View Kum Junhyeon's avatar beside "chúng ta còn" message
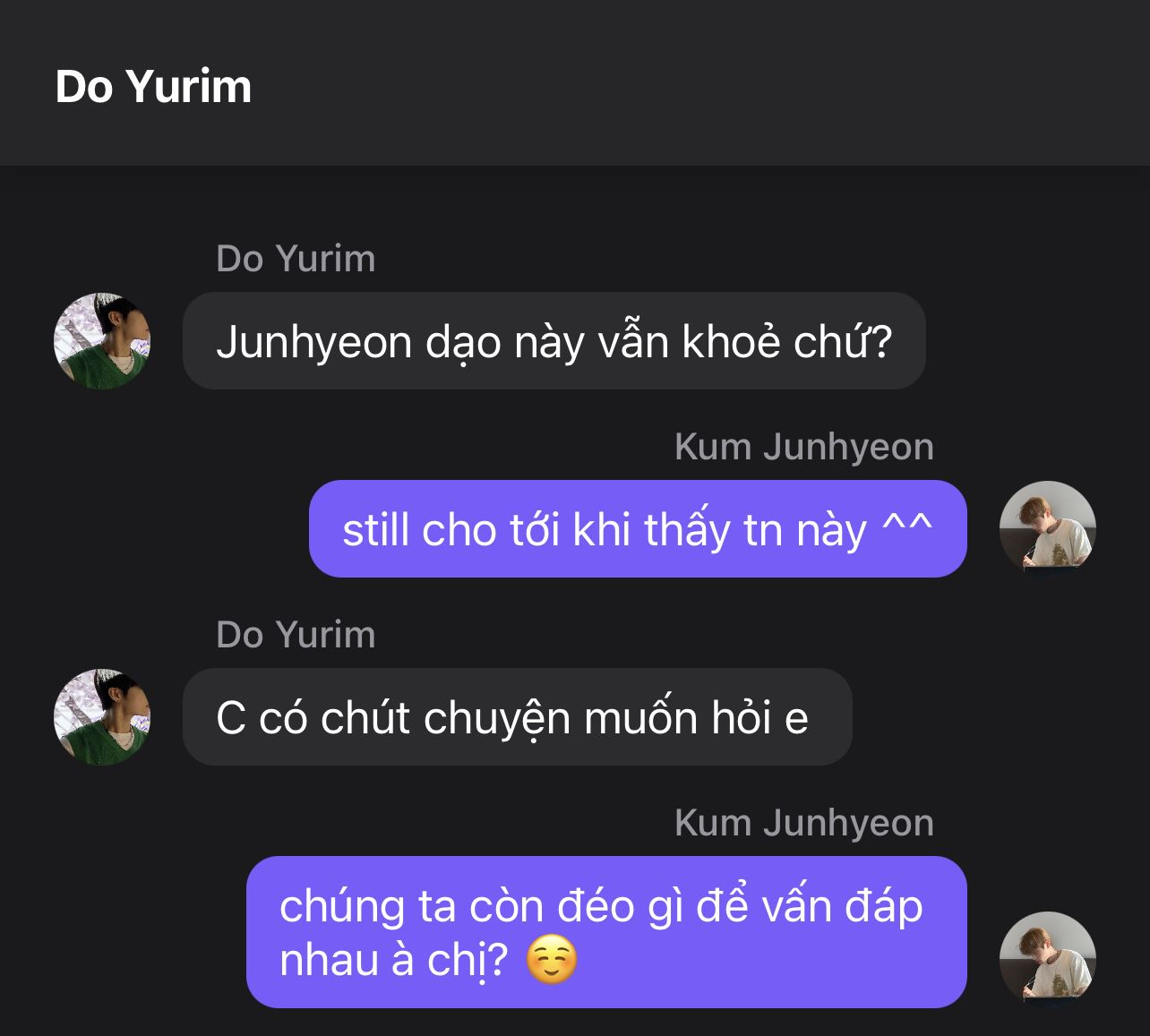This screenshot has width=1150, height=1036. click(x=1048, y=959)
